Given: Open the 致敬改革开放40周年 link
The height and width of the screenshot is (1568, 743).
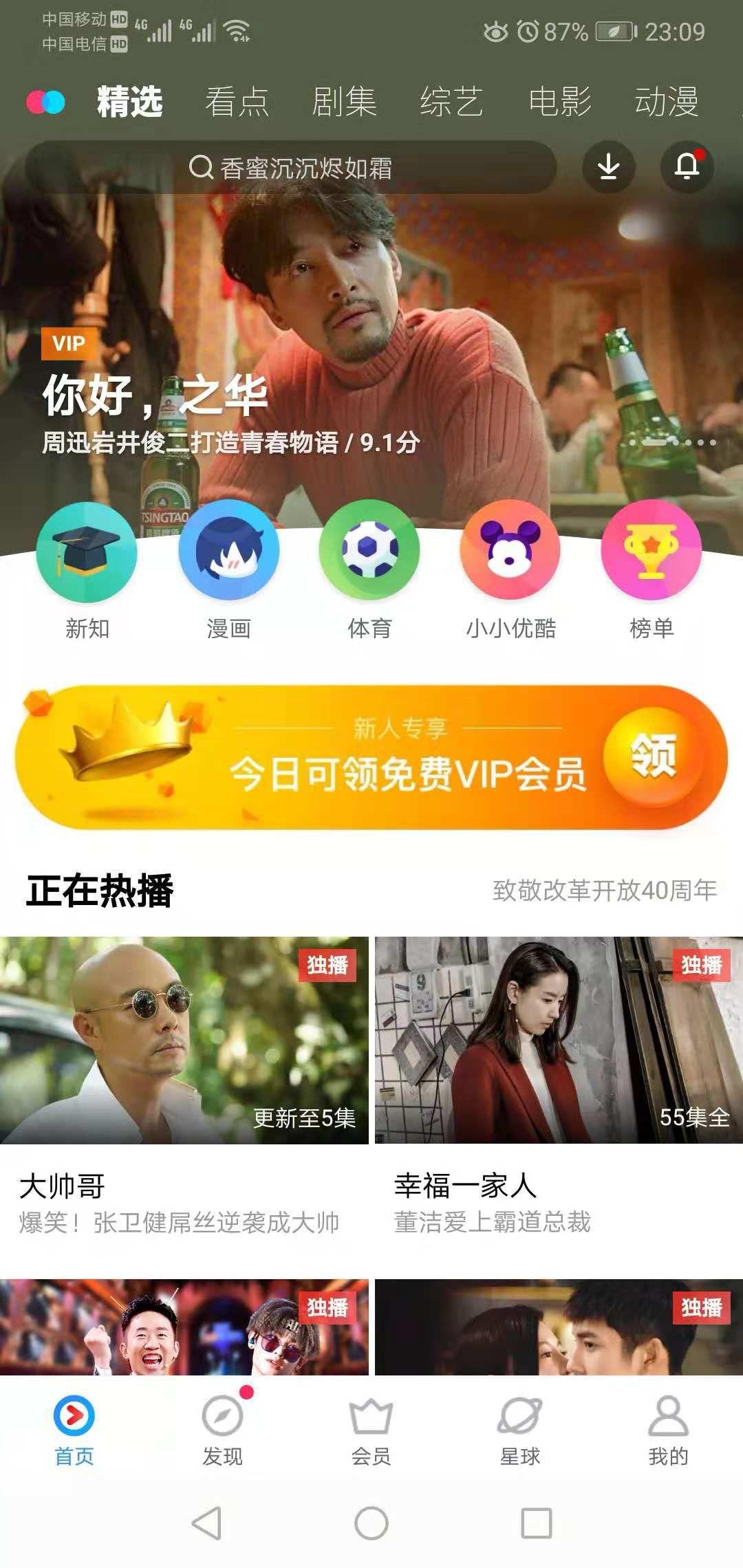Looking at the screenshot, I should (605, 890).
